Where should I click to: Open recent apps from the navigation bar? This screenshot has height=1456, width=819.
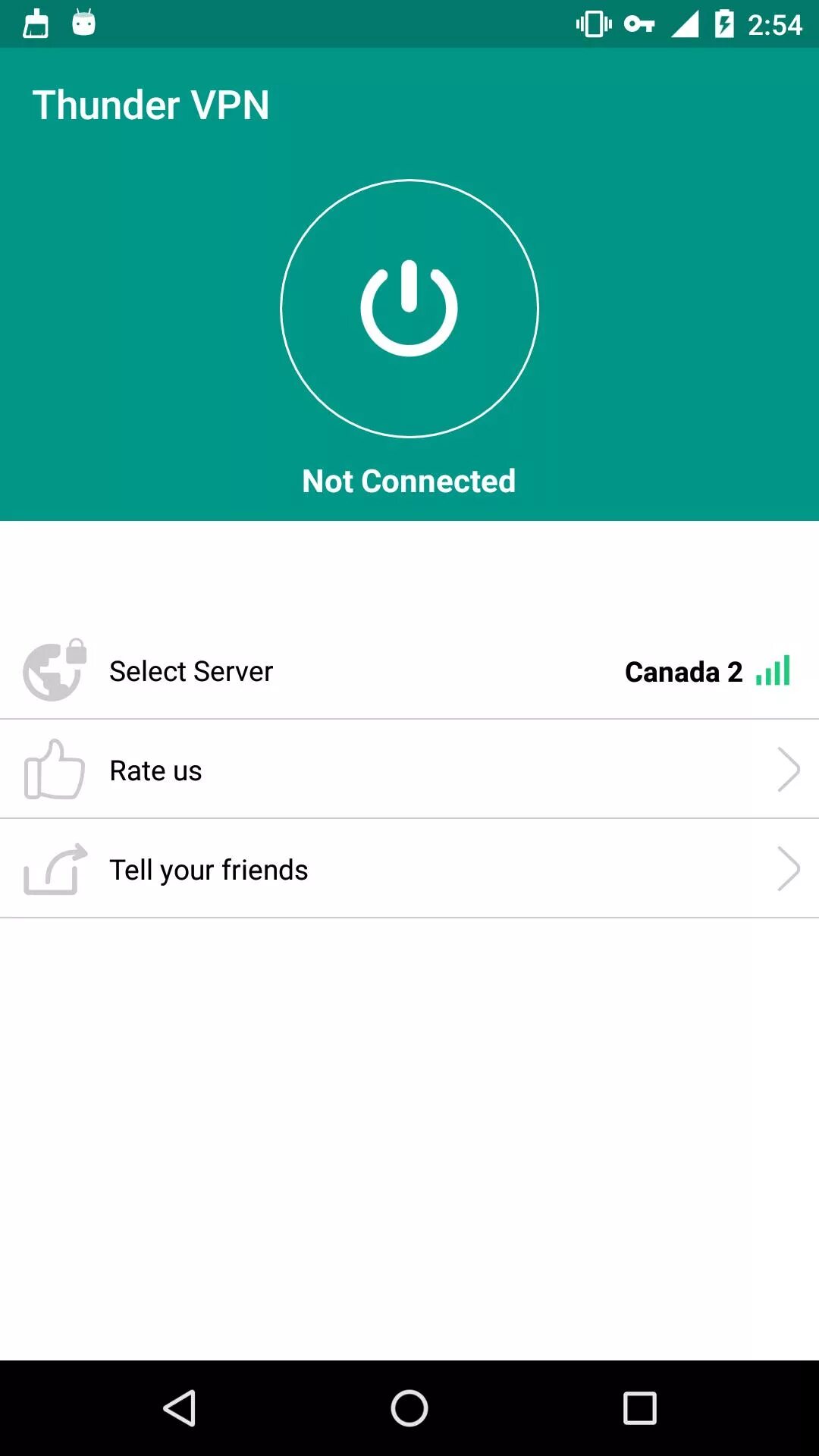pyautogui.click(x=639, y=1408)
